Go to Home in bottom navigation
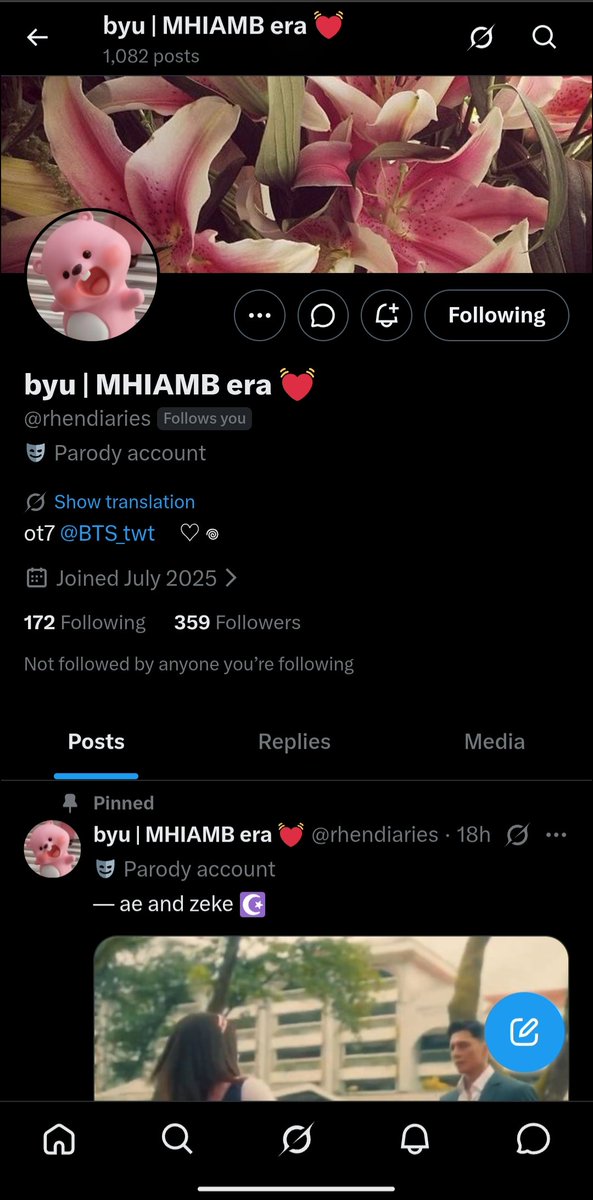593x1200 pixels. [60, 1138]
